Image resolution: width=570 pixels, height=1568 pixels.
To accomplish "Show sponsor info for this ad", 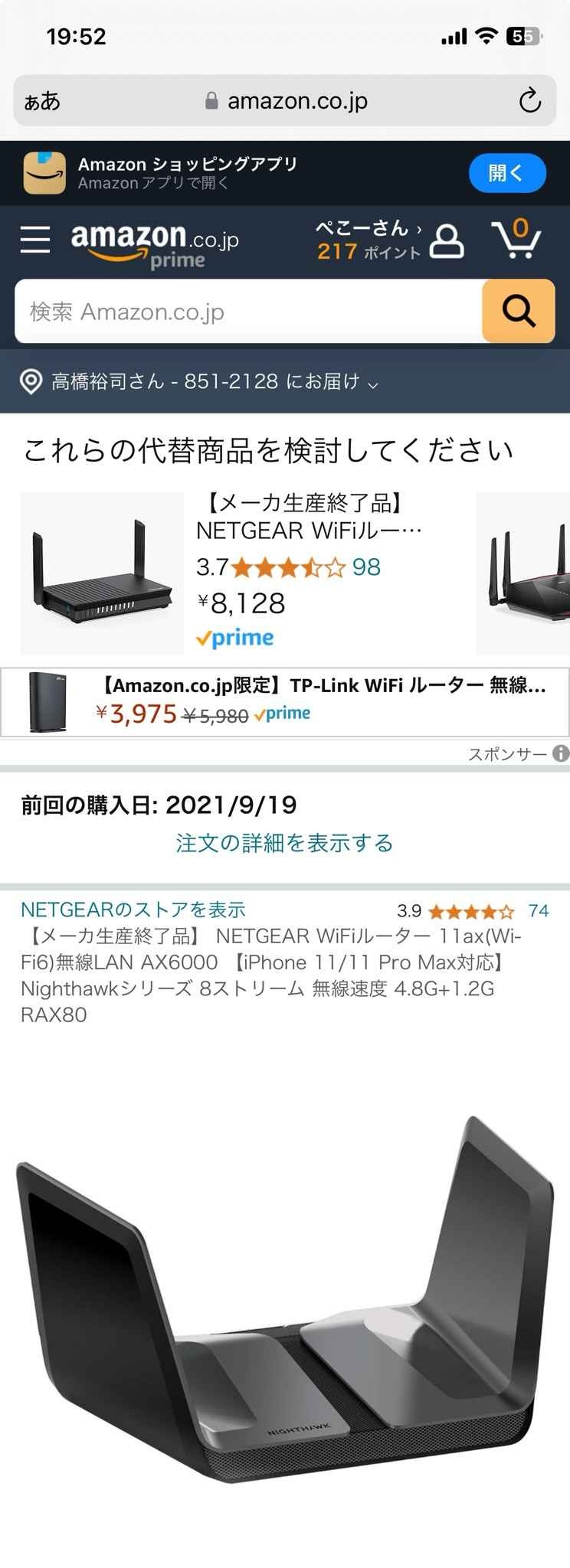I will pyautogui.click(x=561, y=754).
